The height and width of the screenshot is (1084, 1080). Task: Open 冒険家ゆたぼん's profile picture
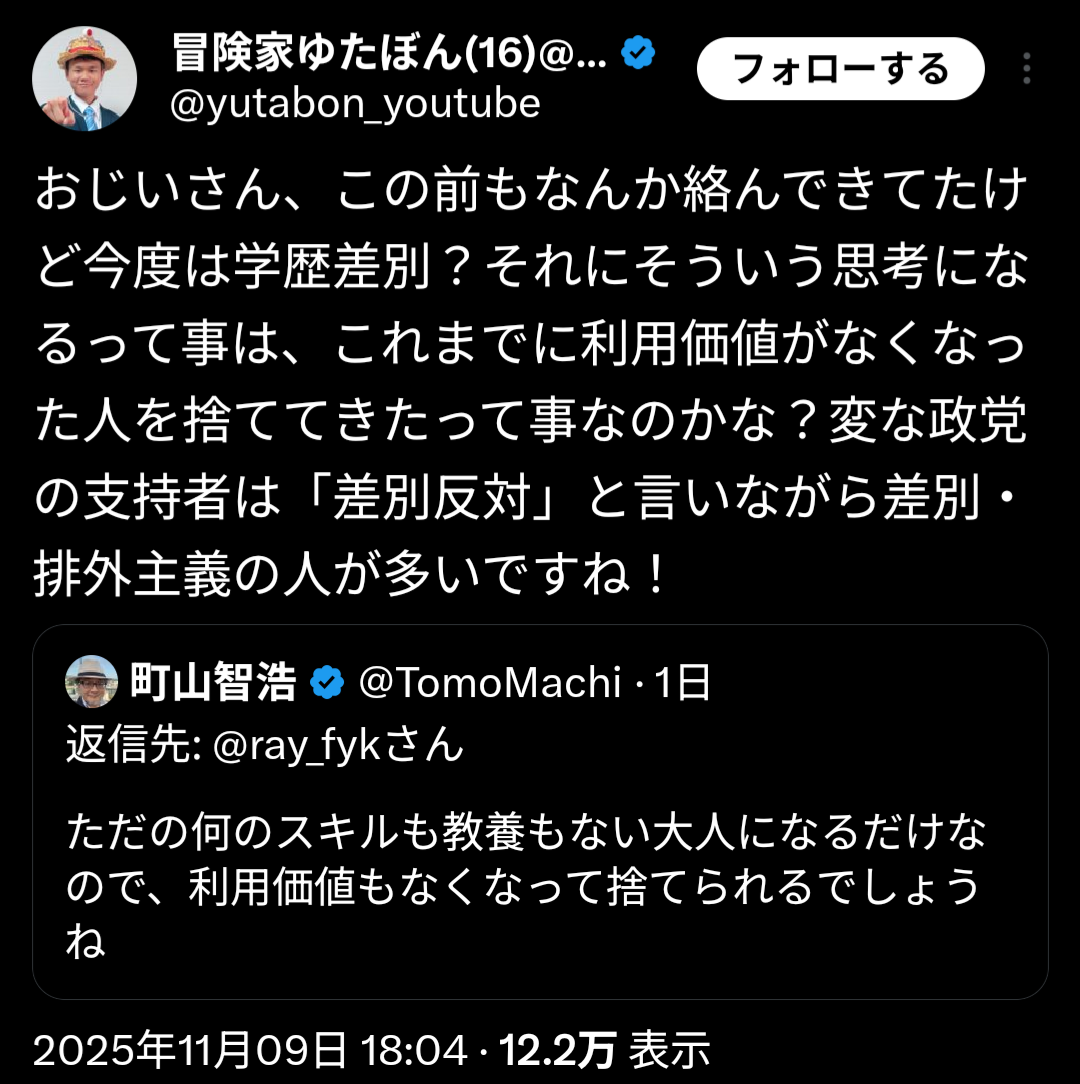pyautogui.click(x=84, y=79)
